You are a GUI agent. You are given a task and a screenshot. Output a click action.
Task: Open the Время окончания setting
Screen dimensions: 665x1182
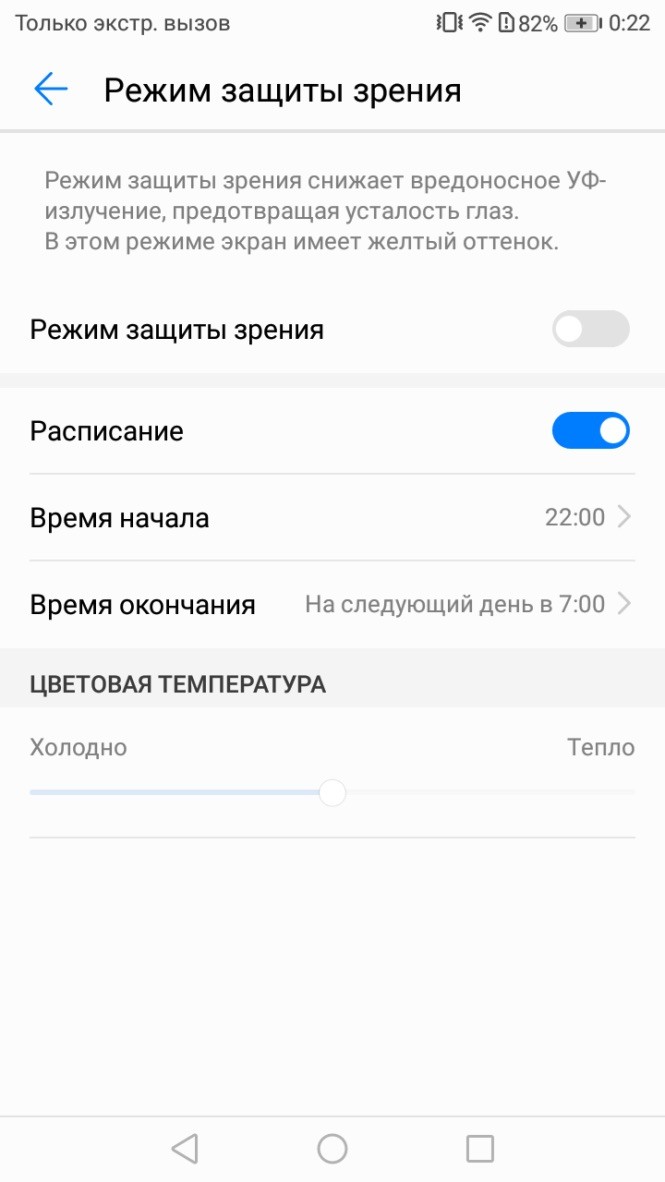pos(332,605)
